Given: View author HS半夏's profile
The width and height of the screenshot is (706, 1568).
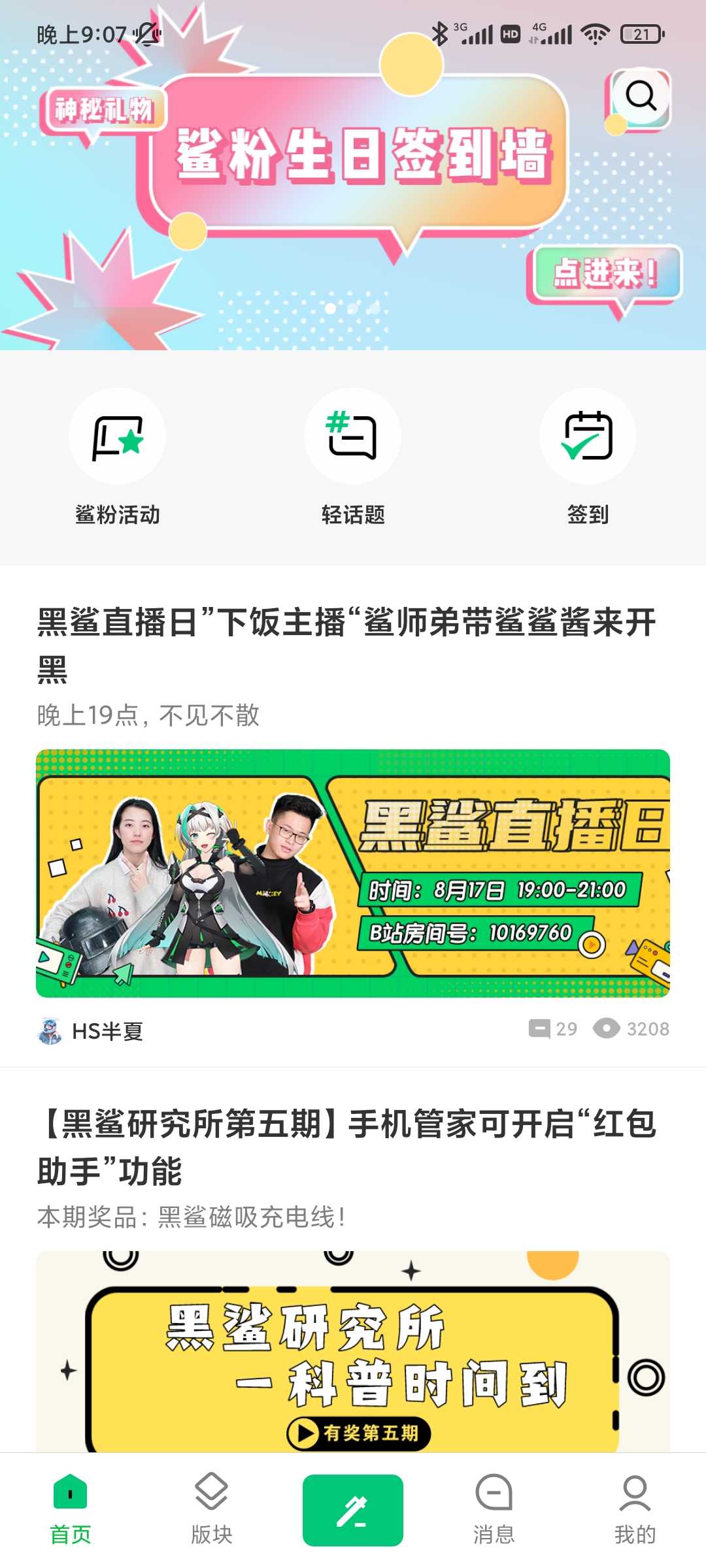Looking at the screenshot, I should pyautogui.click(x=90, y=1031).
